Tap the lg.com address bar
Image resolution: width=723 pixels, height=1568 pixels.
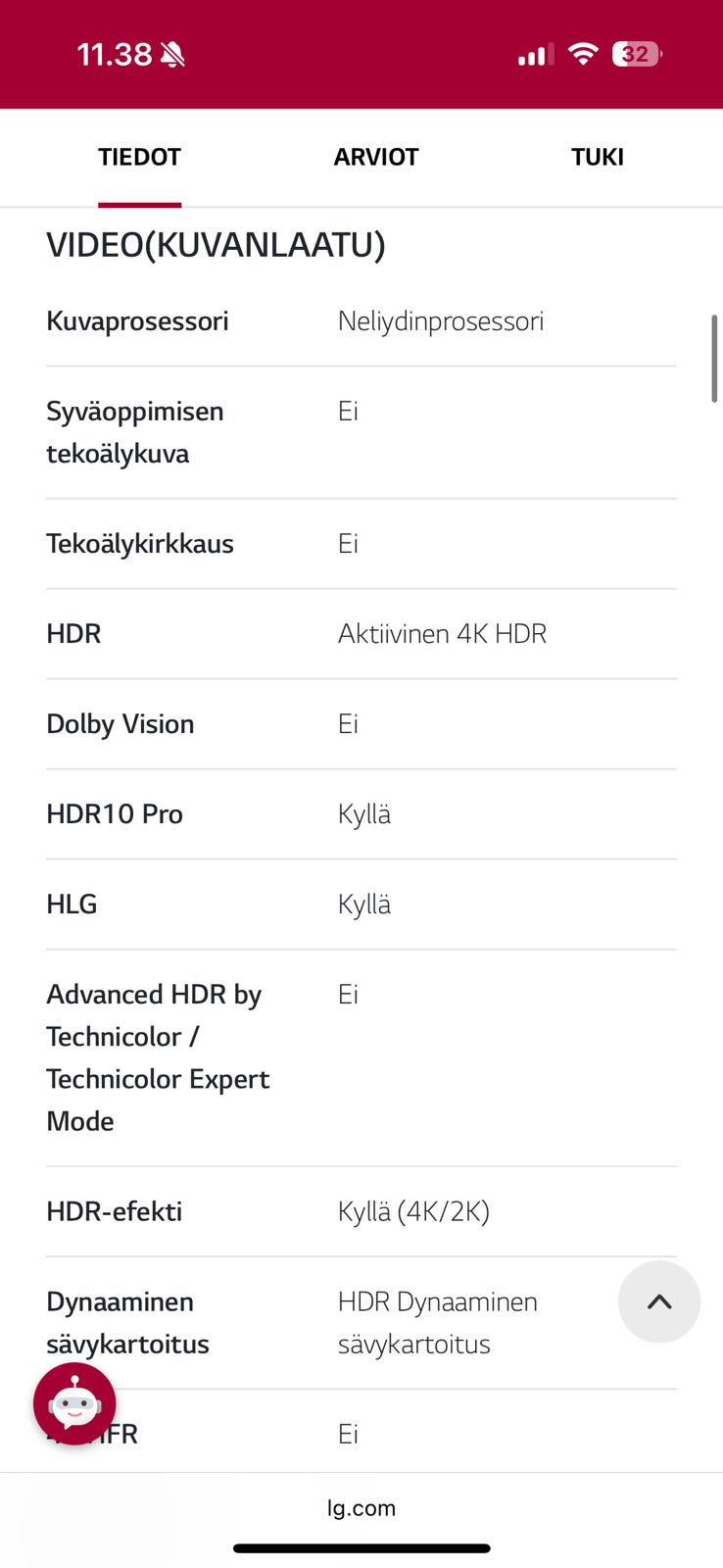click(361, 1507)
